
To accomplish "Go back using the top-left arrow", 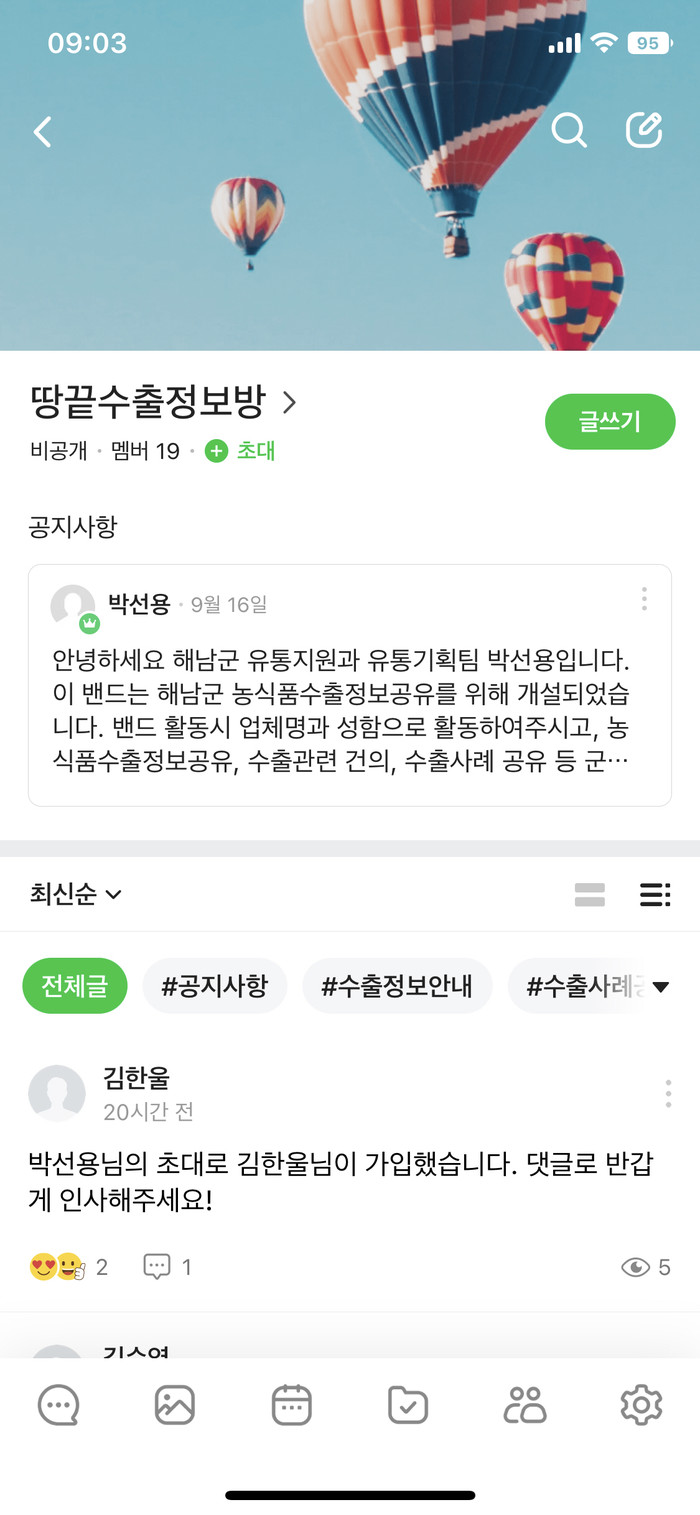I will 42,131.
